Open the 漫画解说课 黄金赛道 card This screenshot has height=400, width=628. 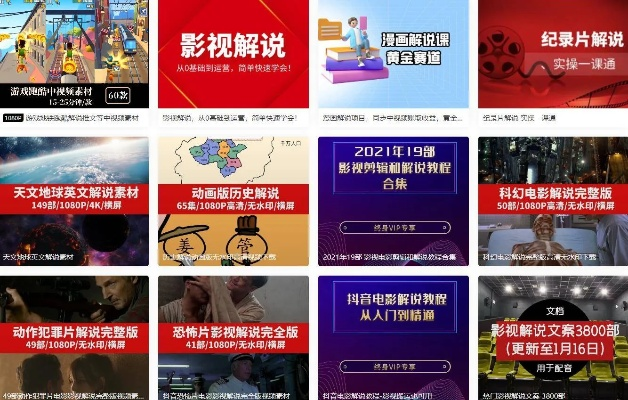(393, 53)
